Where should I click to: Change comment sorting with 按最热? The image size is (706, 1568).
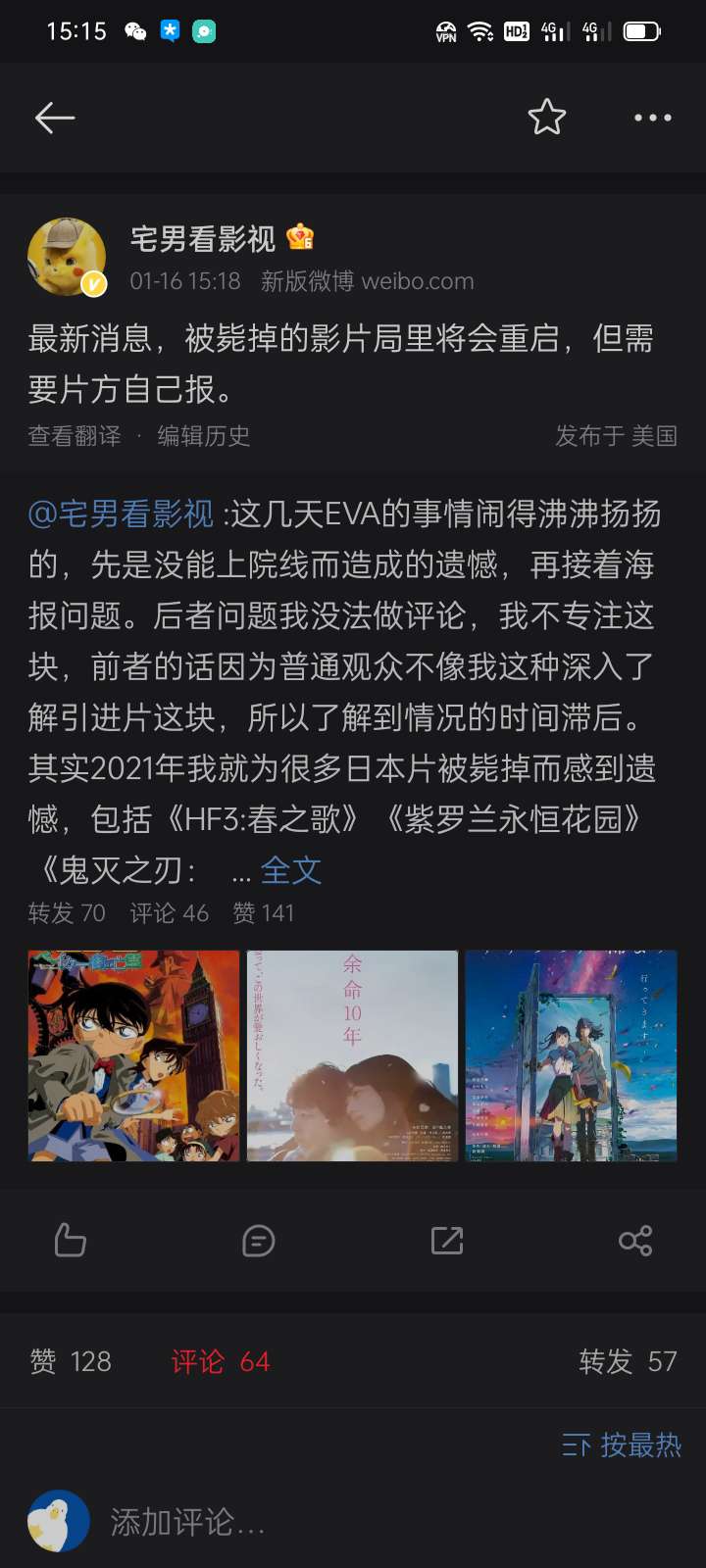coord(621,1445)
